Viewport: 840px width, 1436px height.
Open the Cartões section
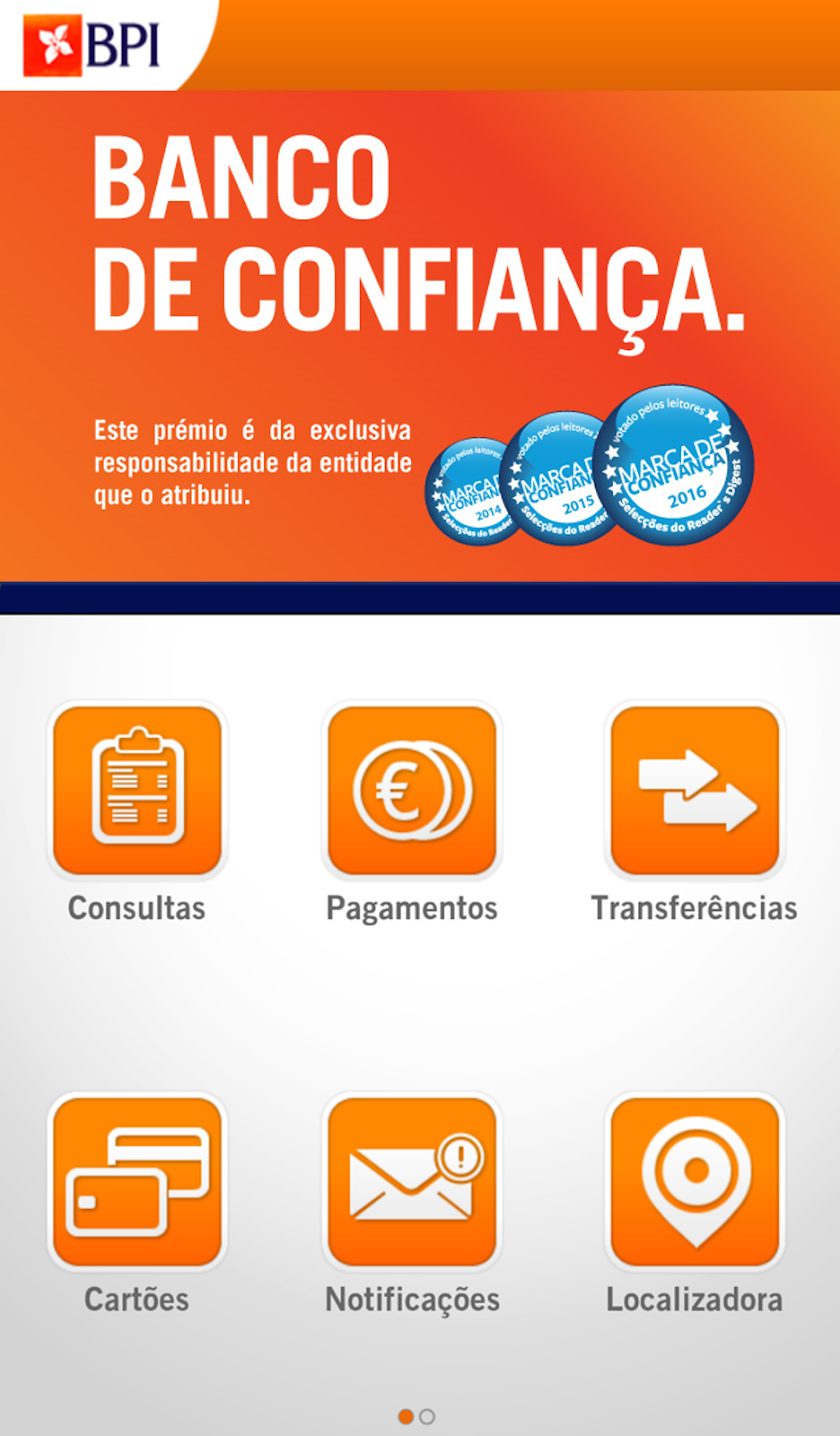137,1181
